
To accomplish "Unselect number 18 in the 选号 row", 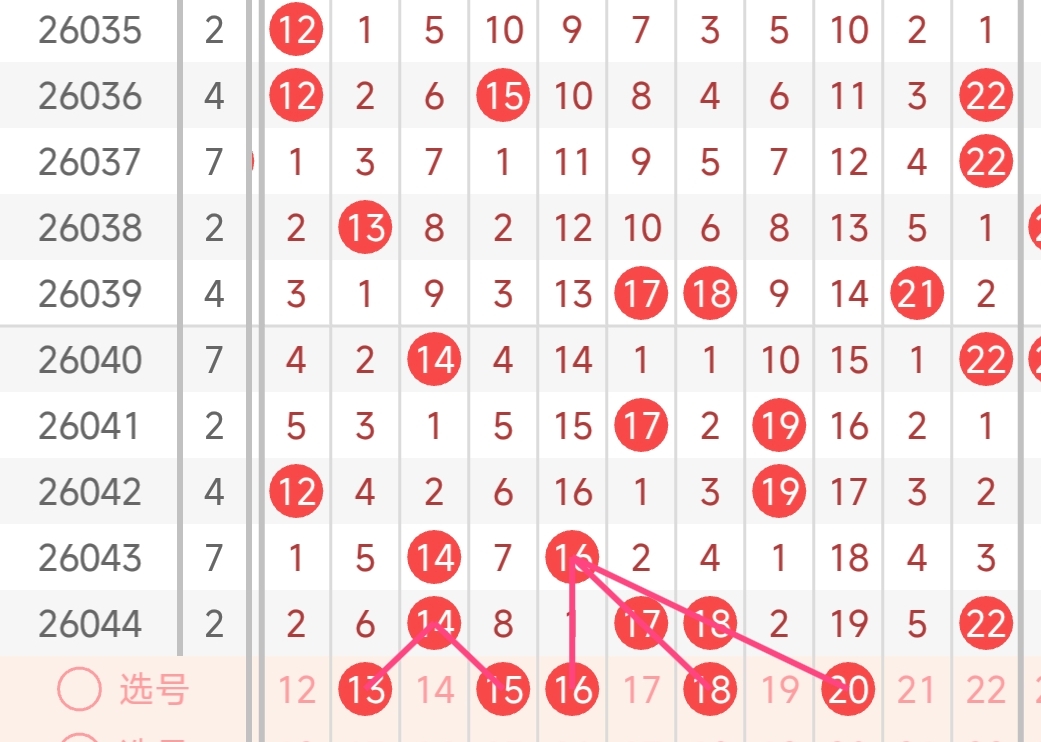I will coord(710,689).
